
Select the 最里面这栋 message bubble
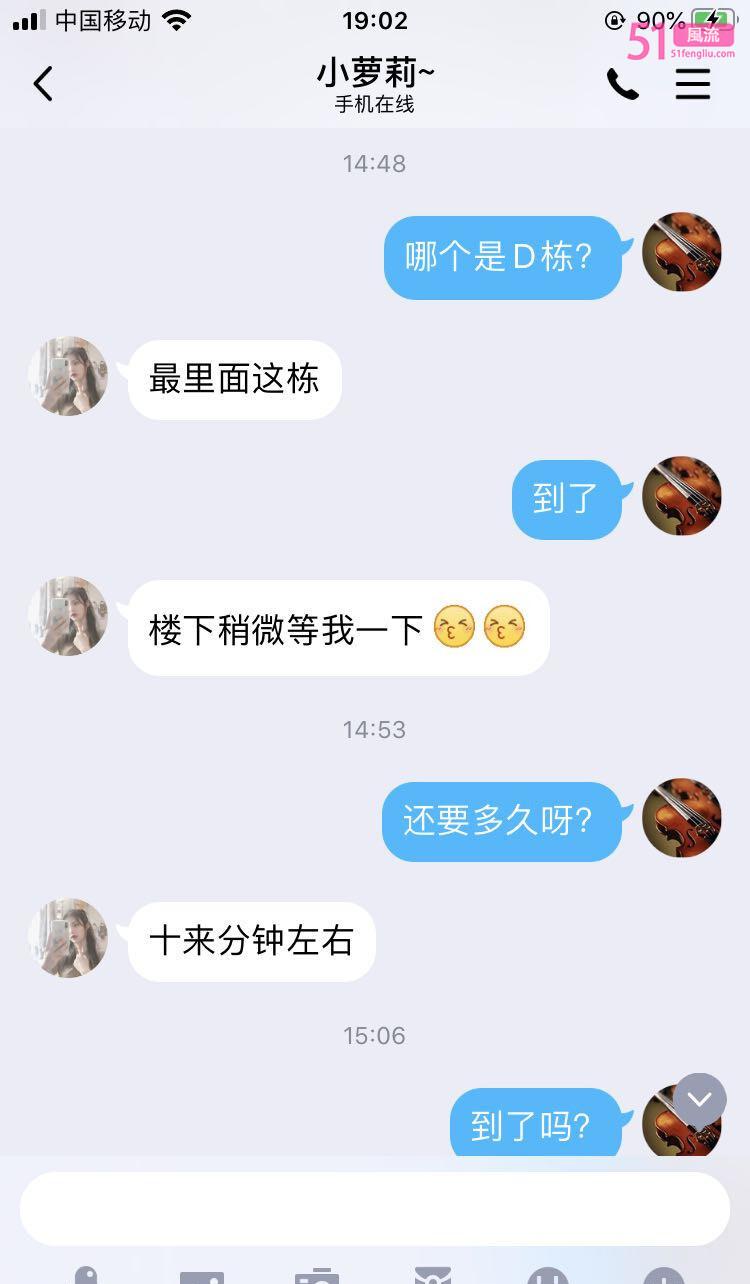pos(234,380)
